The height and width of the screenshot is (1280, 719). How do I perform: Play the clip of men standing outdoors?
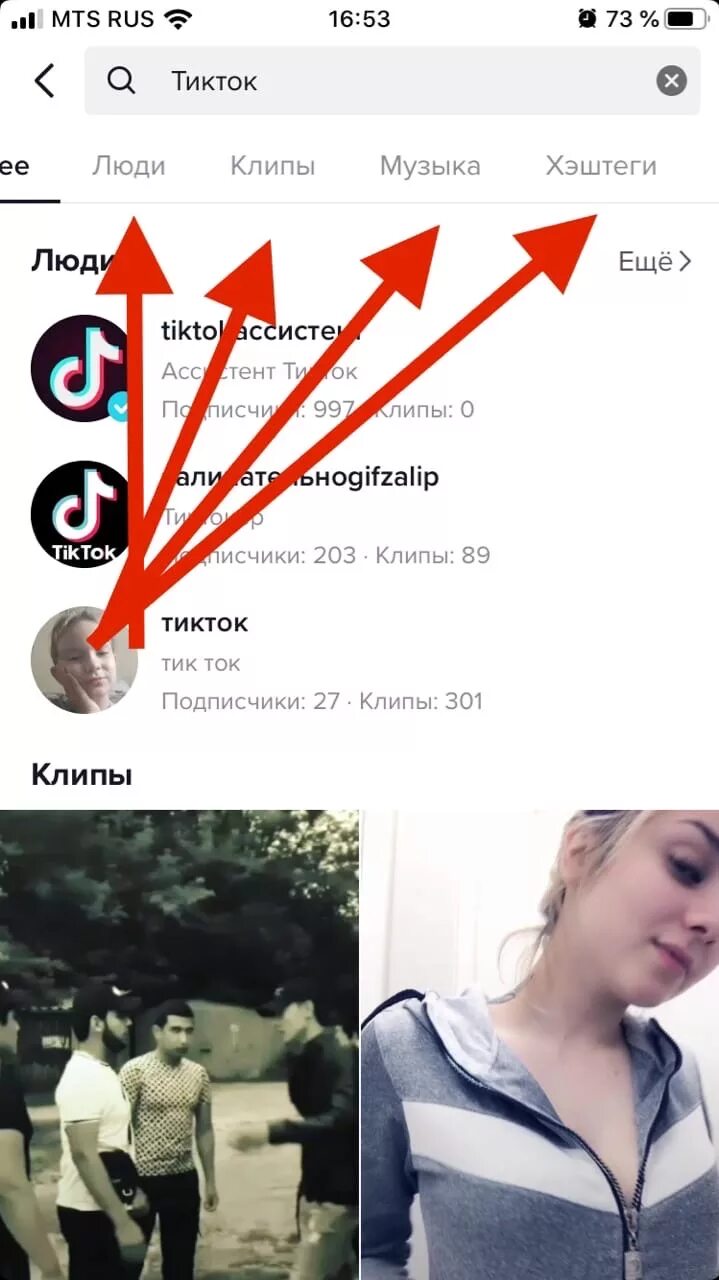point(179,1045)
